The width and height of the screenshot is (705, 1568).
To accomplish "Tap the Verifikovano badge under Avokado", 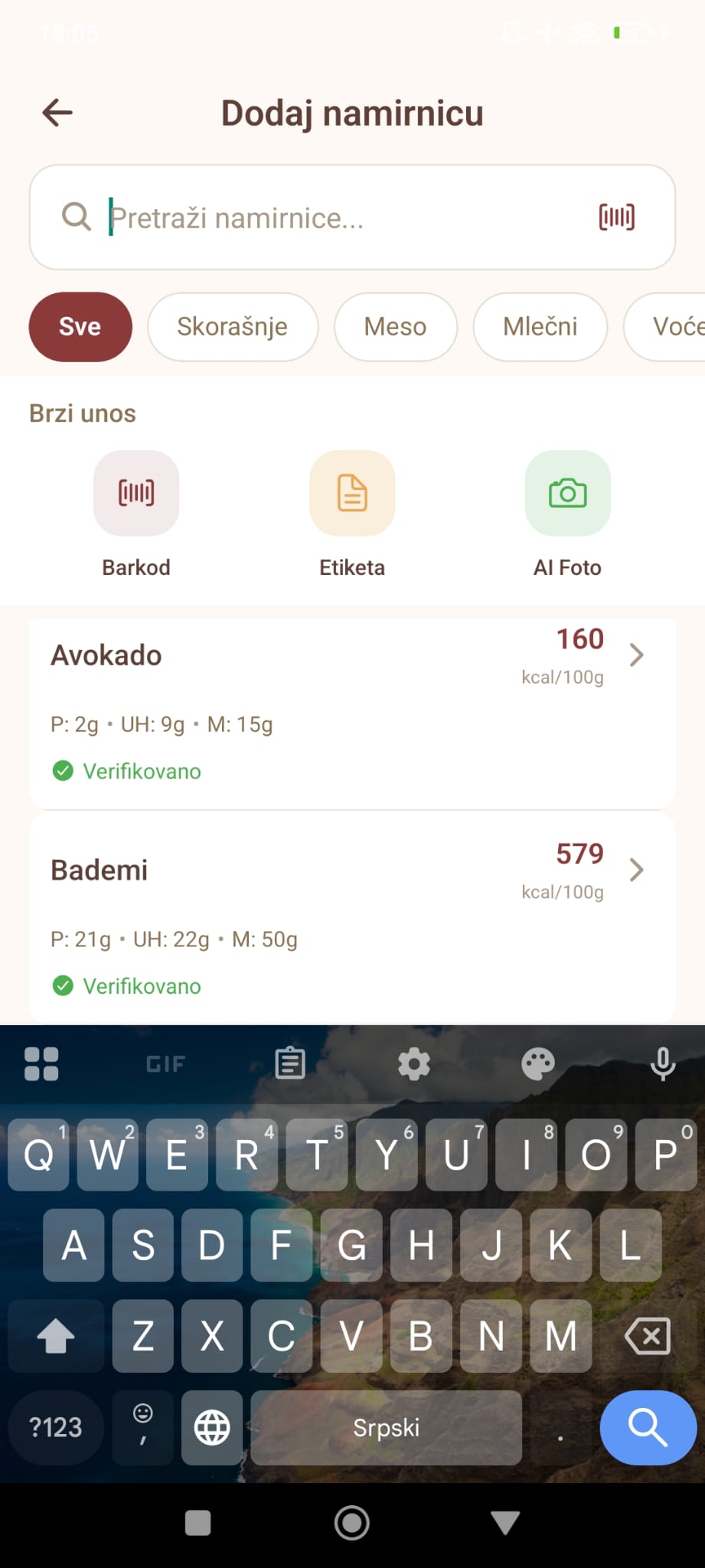I will pos(126,771).
